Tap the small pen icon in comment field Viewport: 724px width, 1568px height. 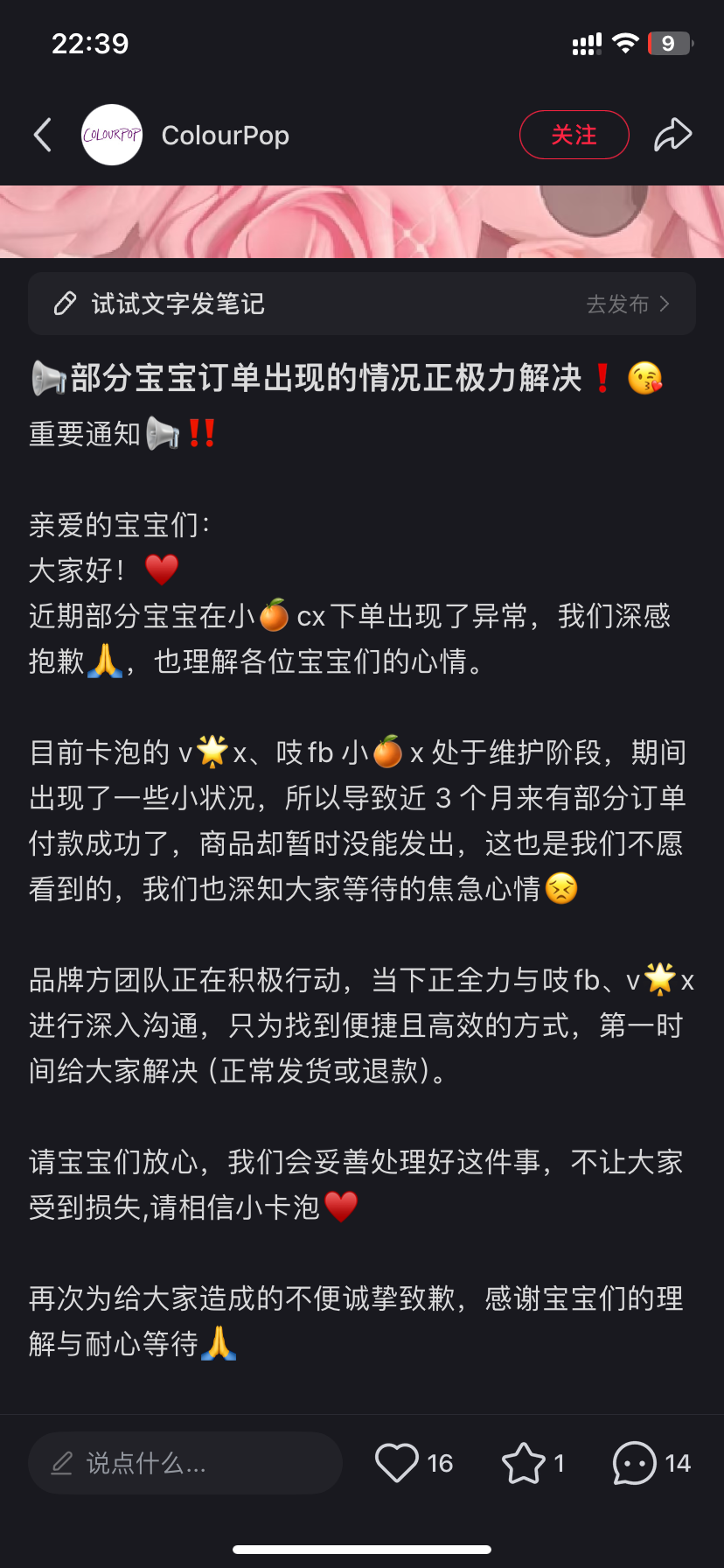(x=59, y=1462)
